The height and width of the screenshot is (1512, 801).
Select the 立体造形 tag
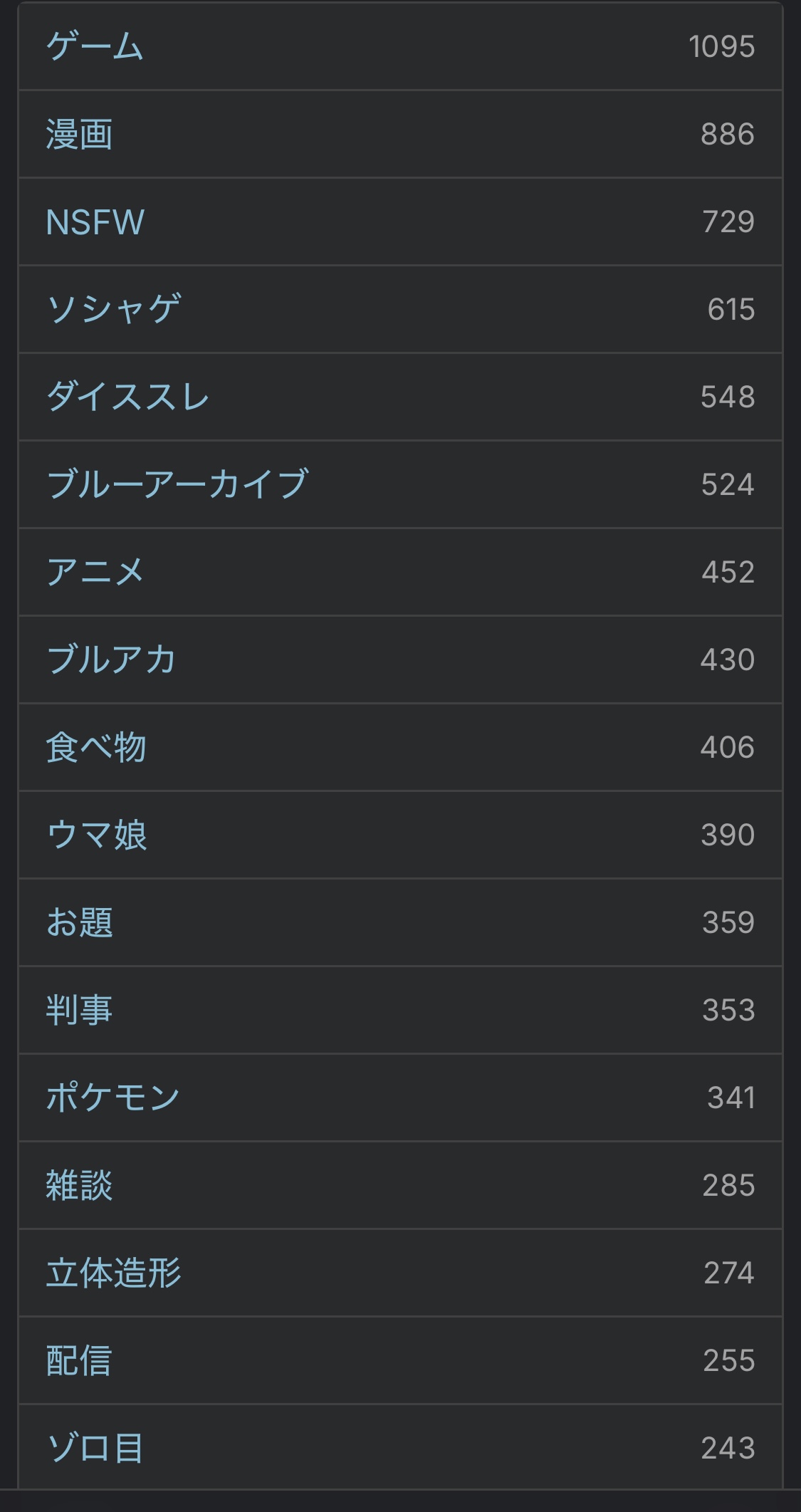click(113, 1273)
